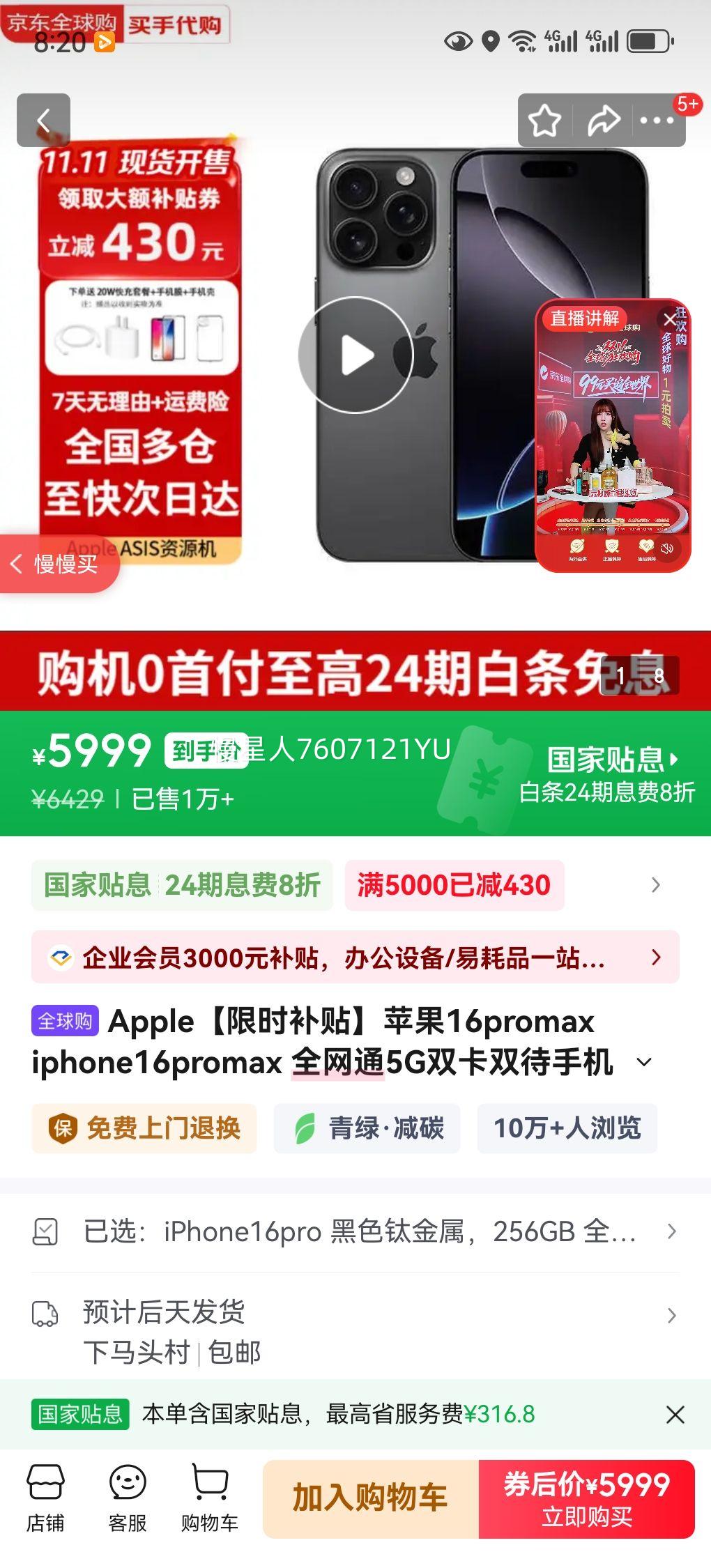Tap the back arrow at top left
Viewport: 711px width, 1568px height.
coord(44,119)
